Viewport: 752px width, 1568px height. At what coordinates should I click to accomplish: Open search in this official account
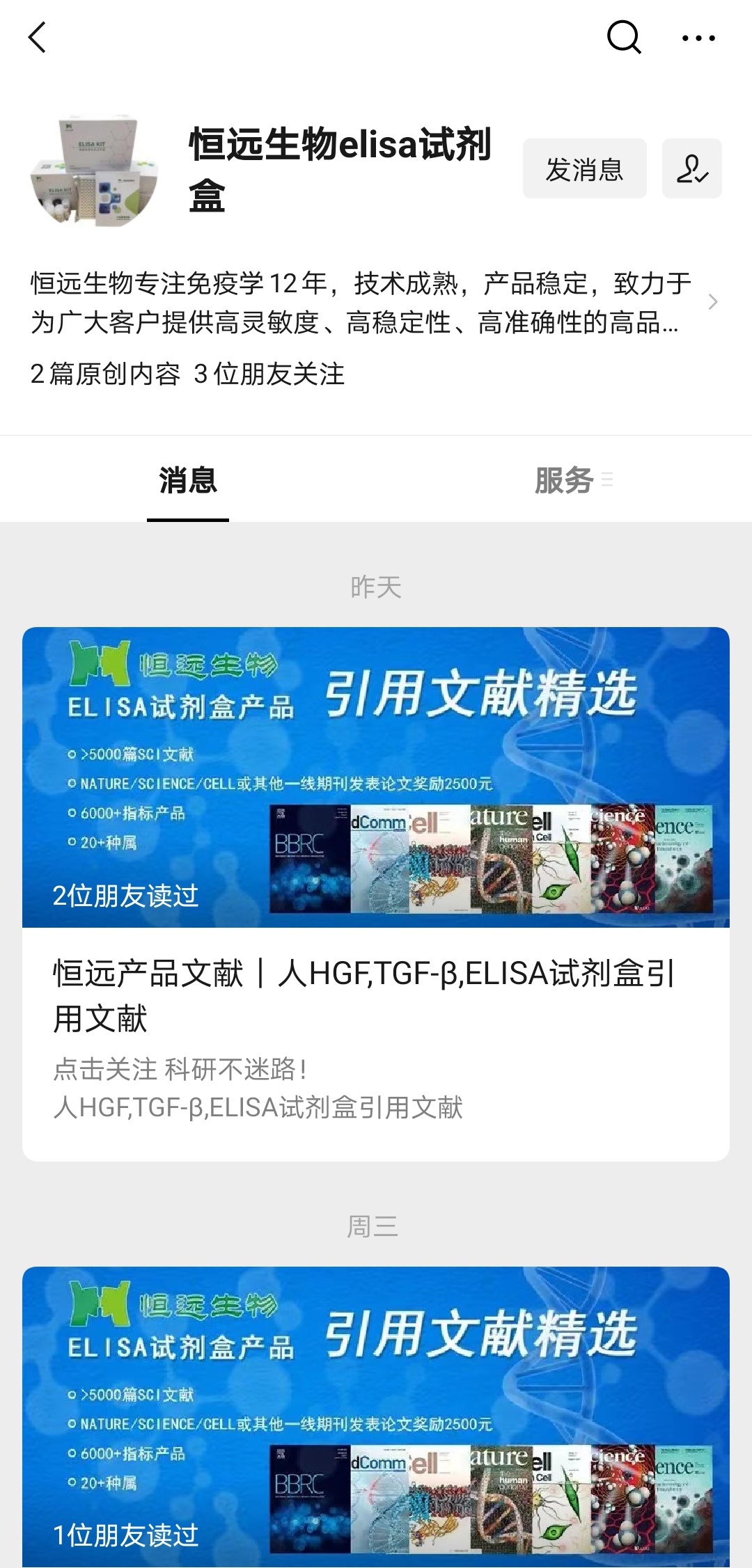point(623,38)
